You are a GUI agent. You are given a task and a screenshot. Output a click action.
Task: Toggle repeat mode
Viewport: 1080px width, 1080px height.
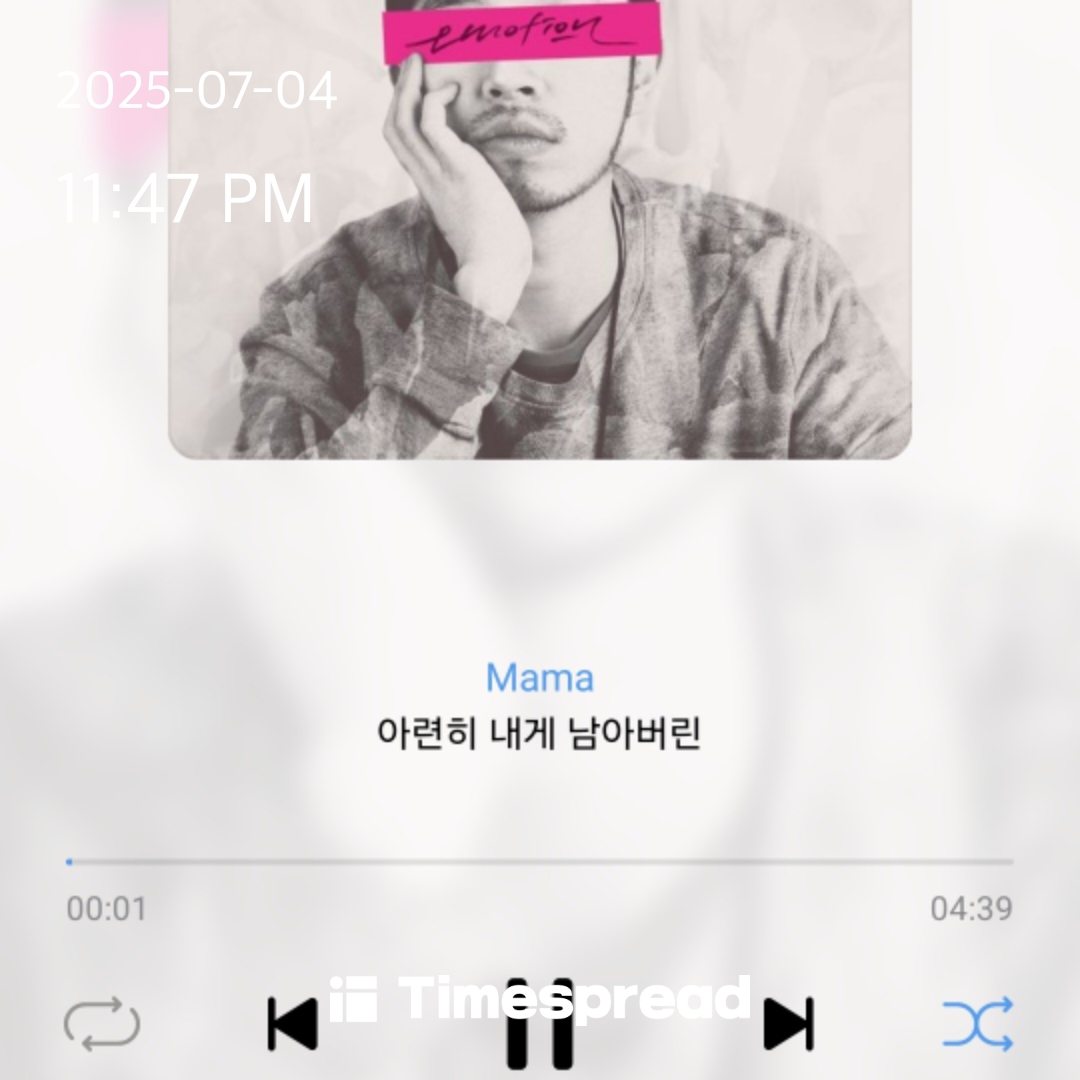[102, 1024]
